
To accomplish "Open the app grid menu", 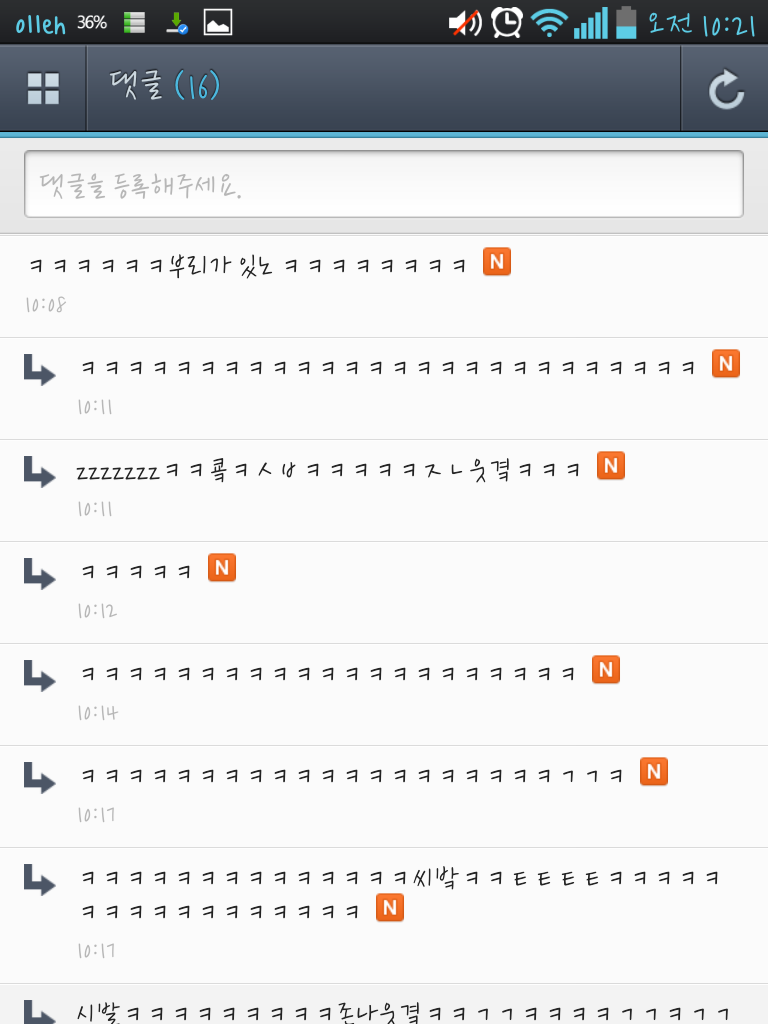I will 42,88.
